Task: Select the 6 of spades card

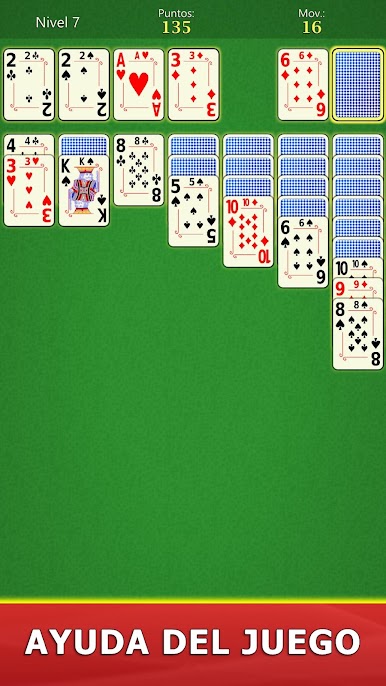Action: coord(303,252)
